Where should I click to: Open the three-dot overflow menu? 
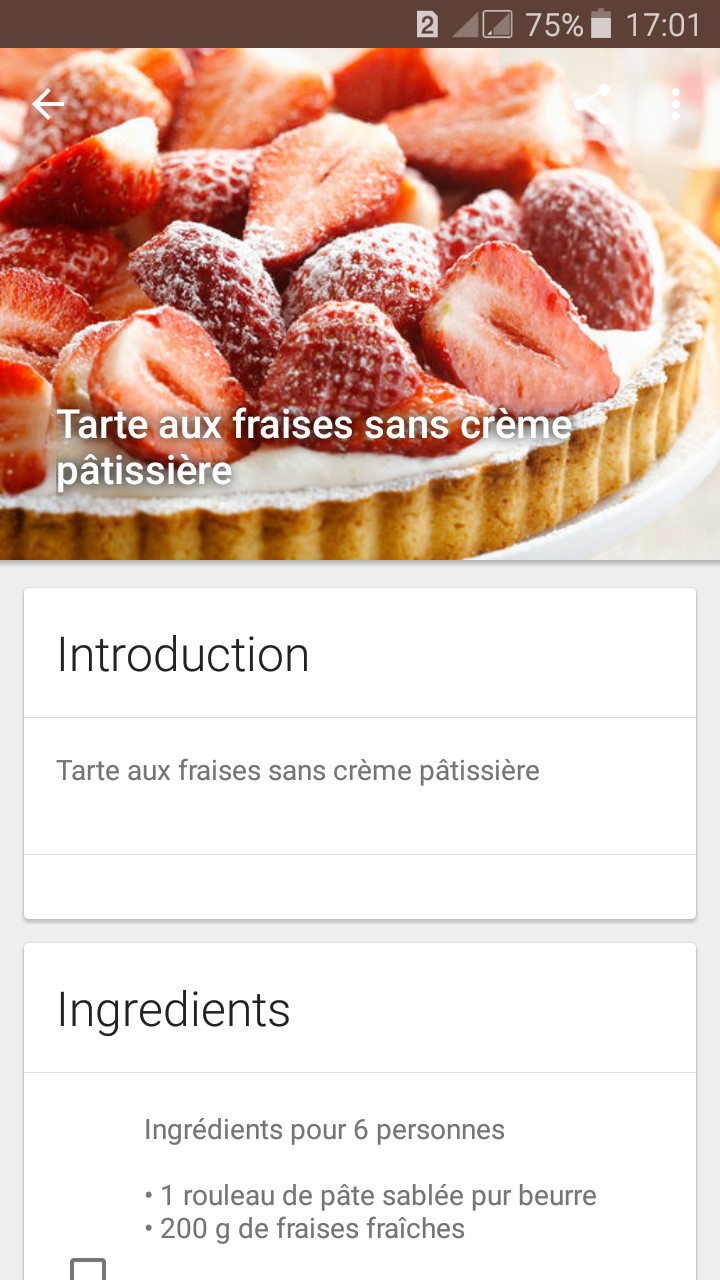click(x=676, y=104)
